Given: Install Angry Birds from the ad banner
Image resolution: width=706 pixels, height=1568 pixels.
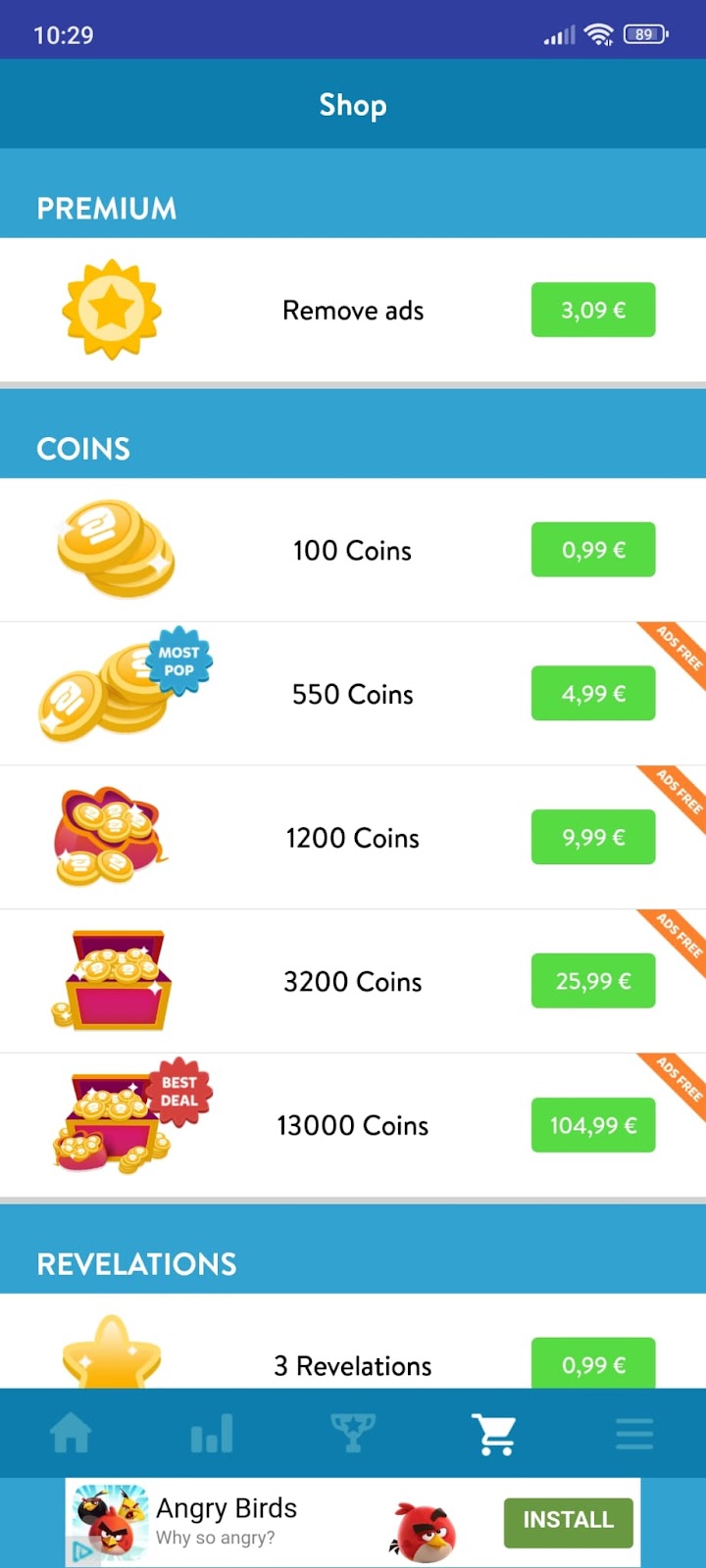Looking at the screenshot, I should pos(568,1520).
